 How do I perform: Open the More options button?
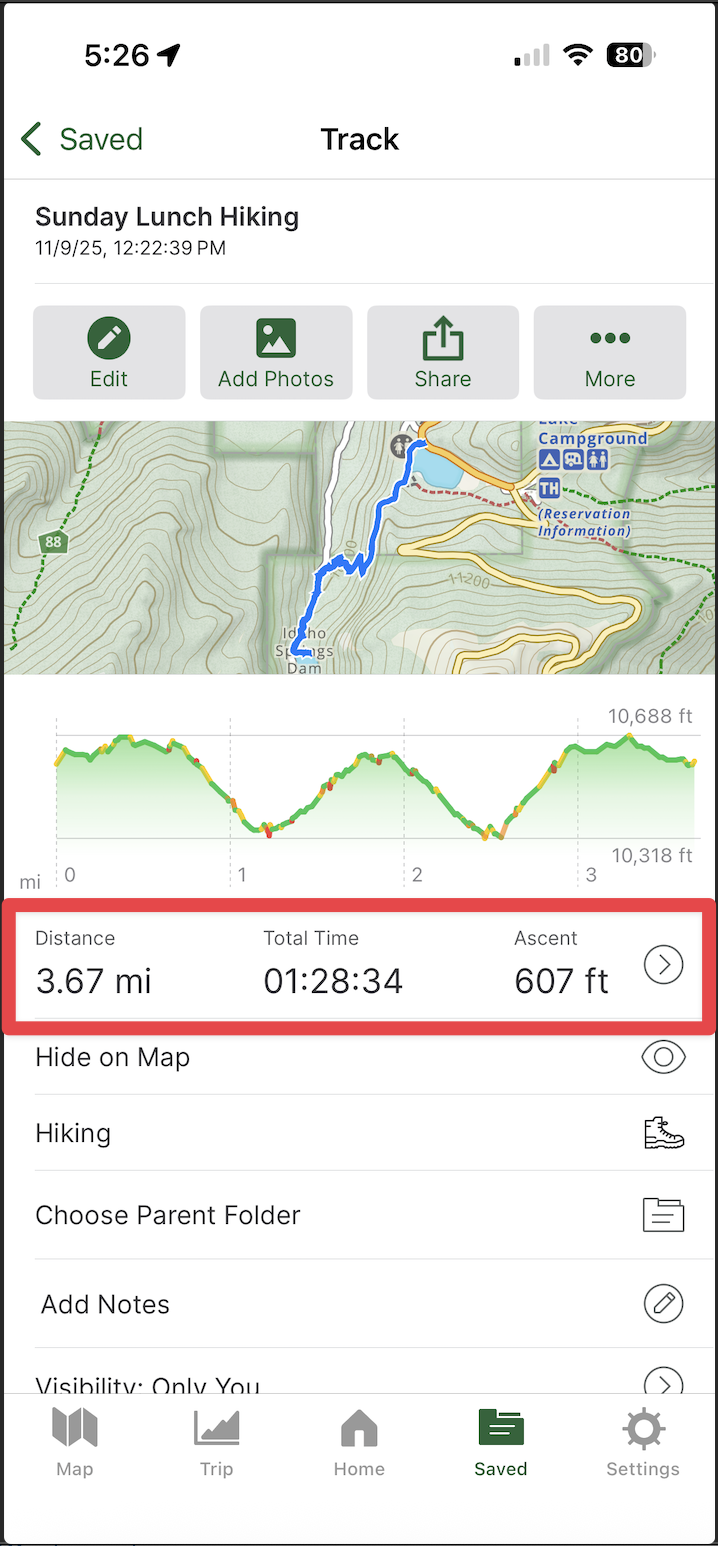pyautogui.click(x=610, y=353)
